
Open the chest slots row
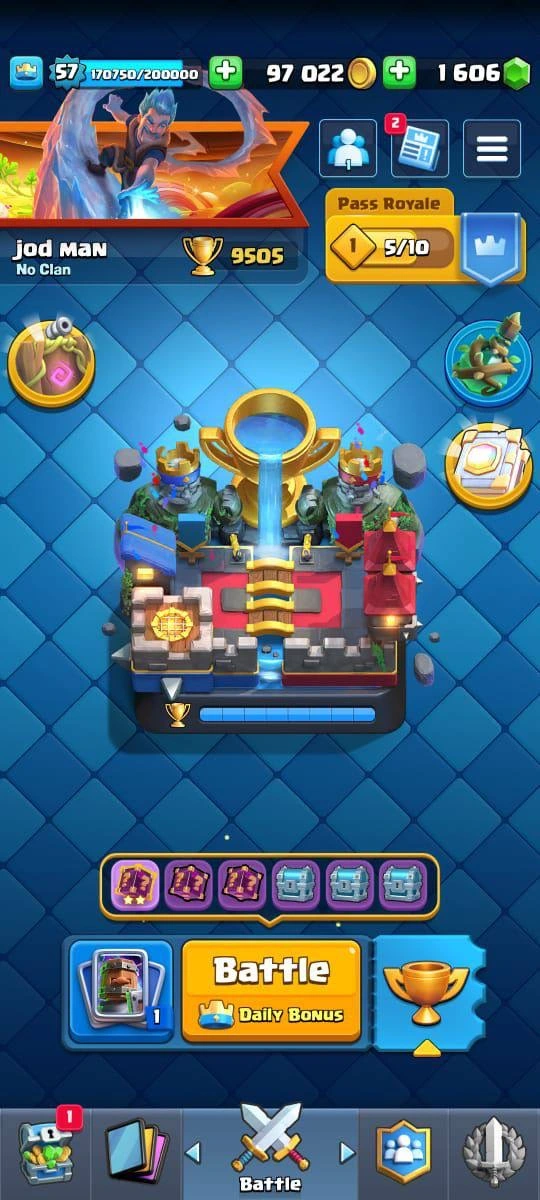269,886
